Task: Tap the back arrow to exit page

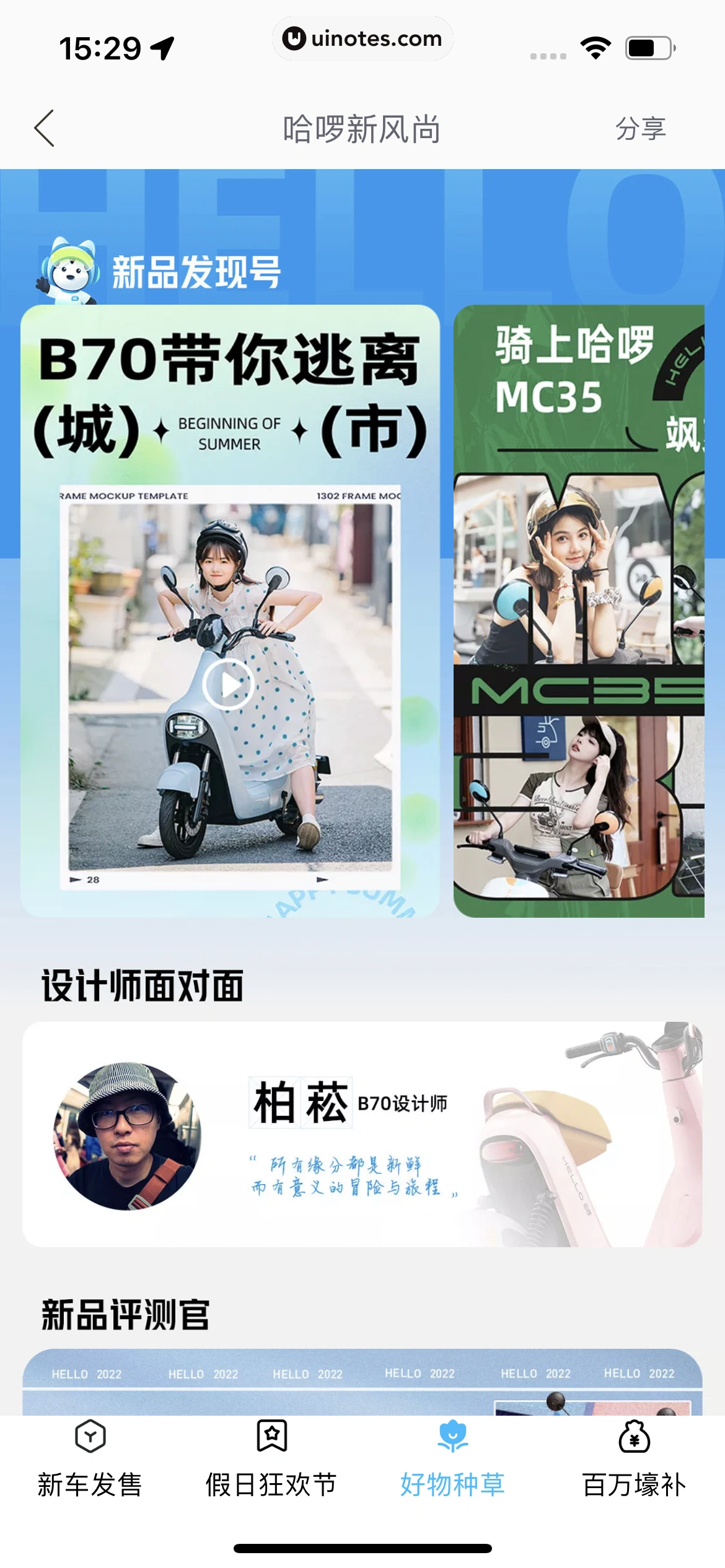Action: tap(43, 129)
